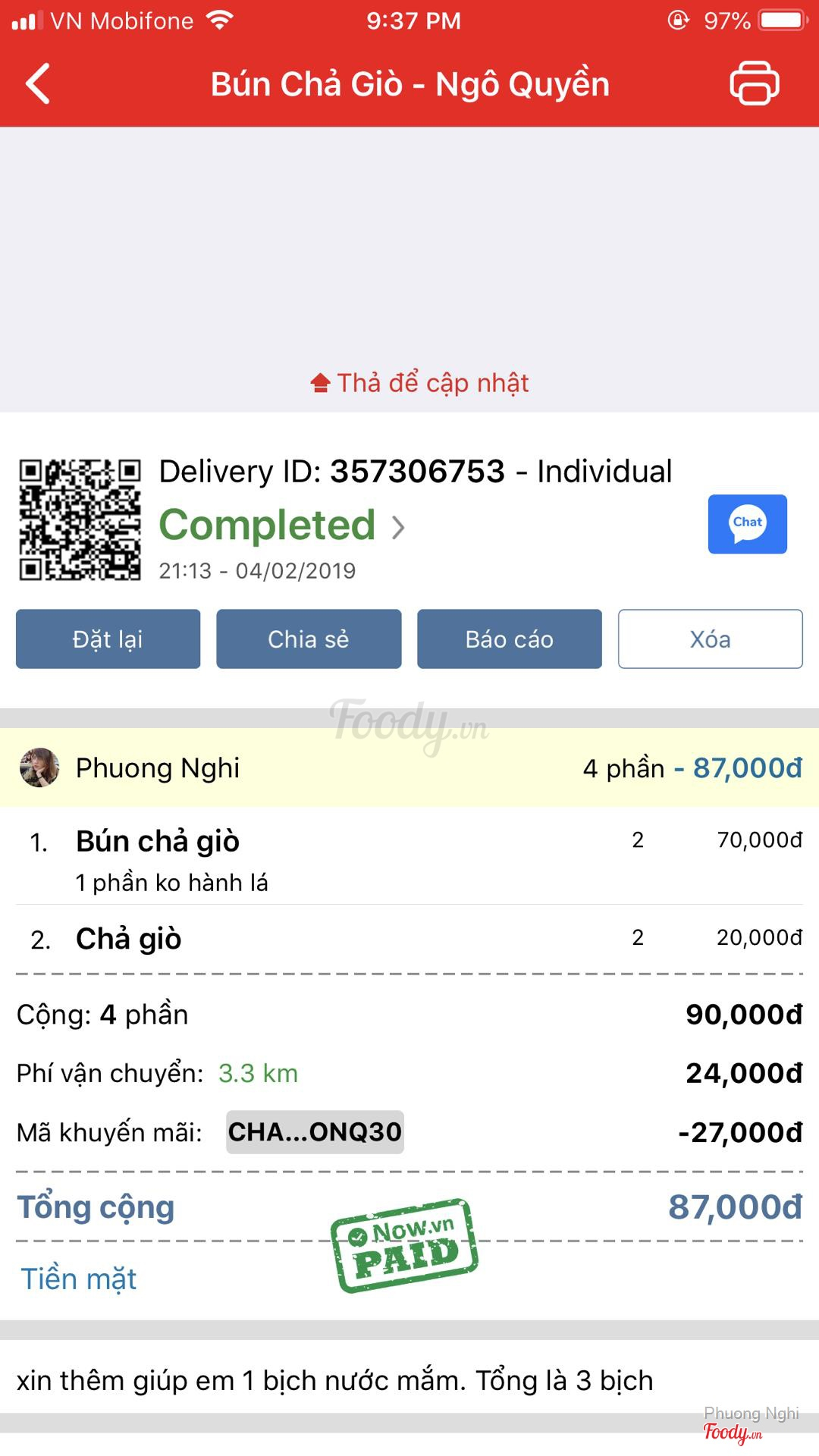The image size is (819, 1456).
Task: Tap the printer icon to print the order
Action: tap(754, 83)
